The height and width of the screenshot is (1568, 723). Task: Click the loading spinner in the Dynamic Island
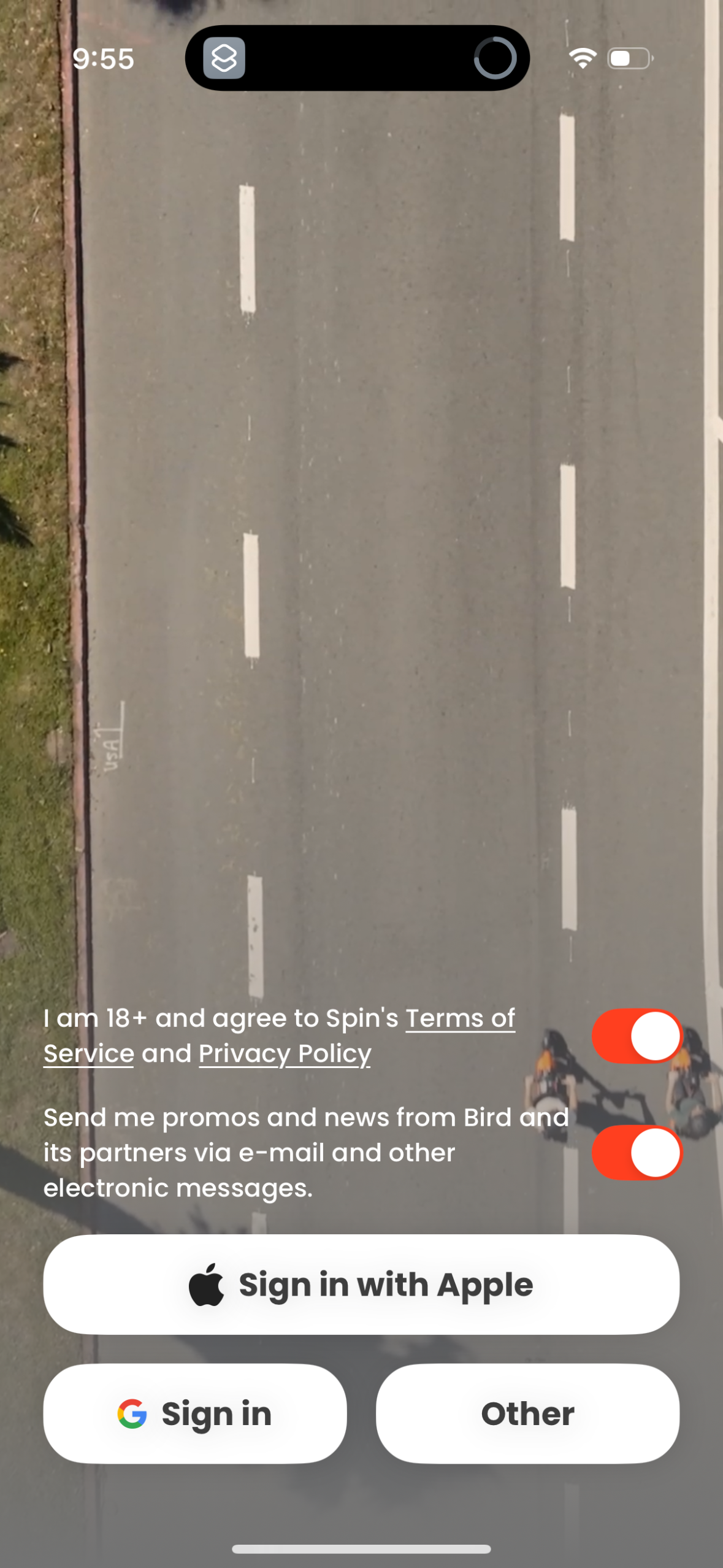coord(495,58)
